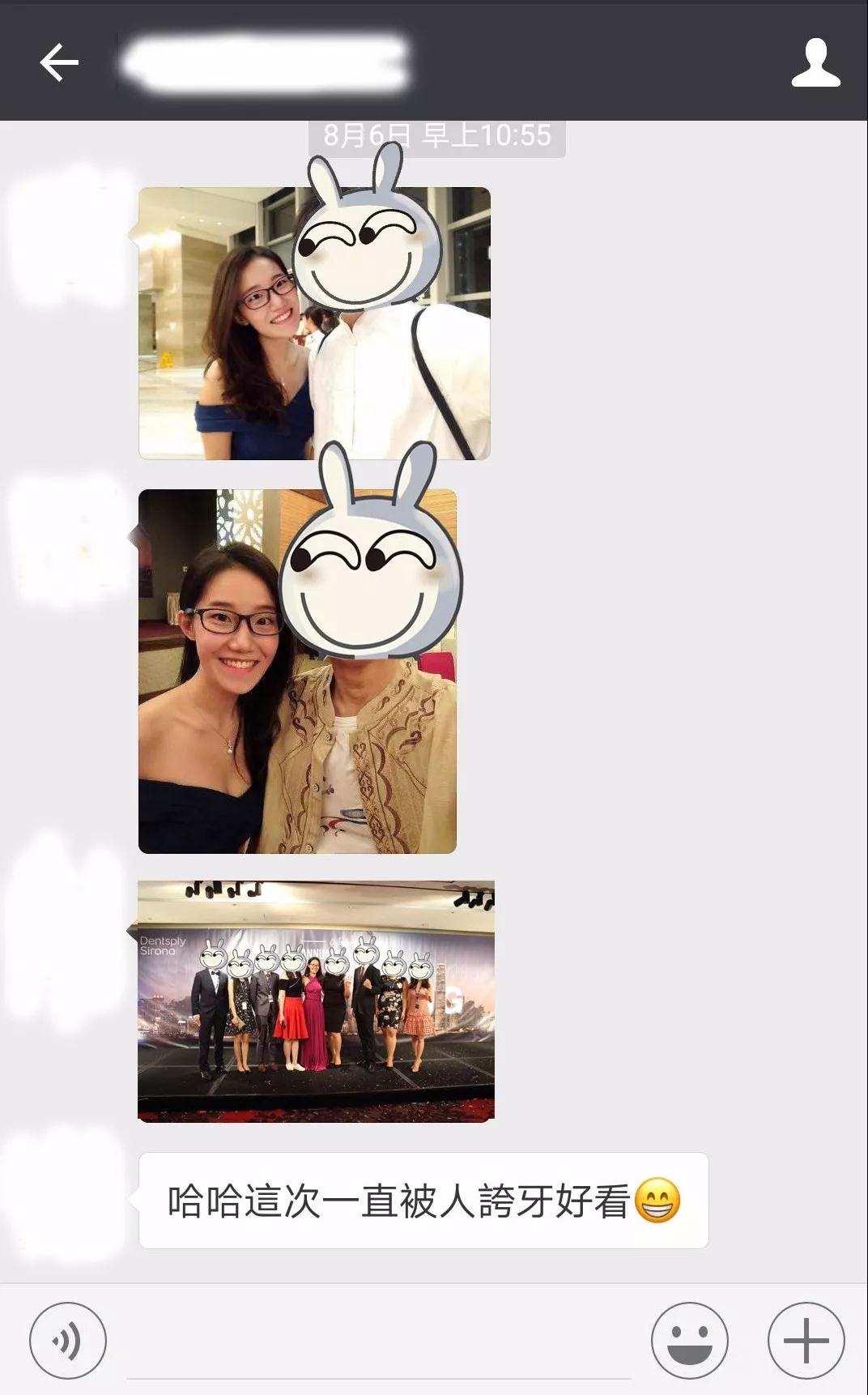Switch to voice message input
This screenshot has width=868, height=1395.
[68, 1341]
